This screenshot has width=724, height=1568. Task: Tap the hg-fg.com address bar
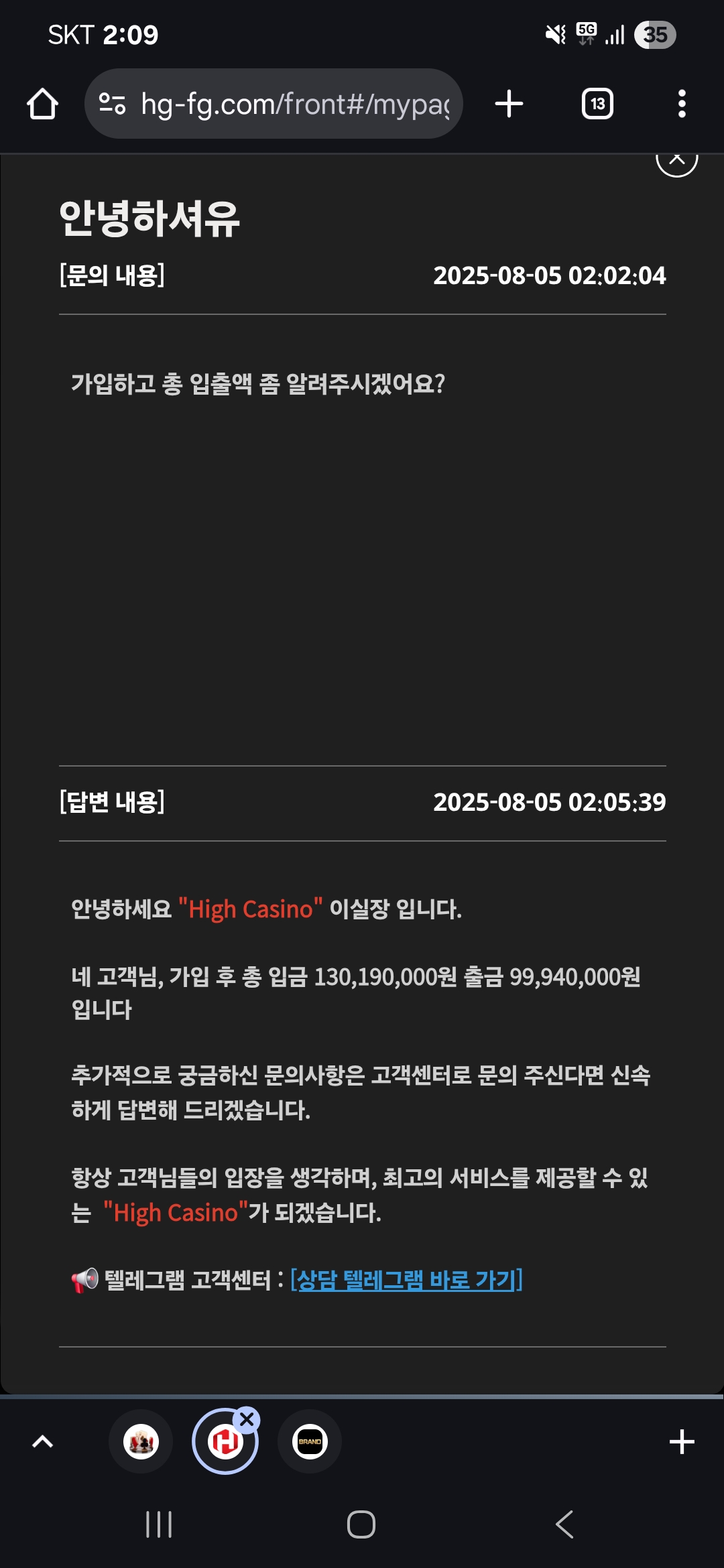[274, 104]
